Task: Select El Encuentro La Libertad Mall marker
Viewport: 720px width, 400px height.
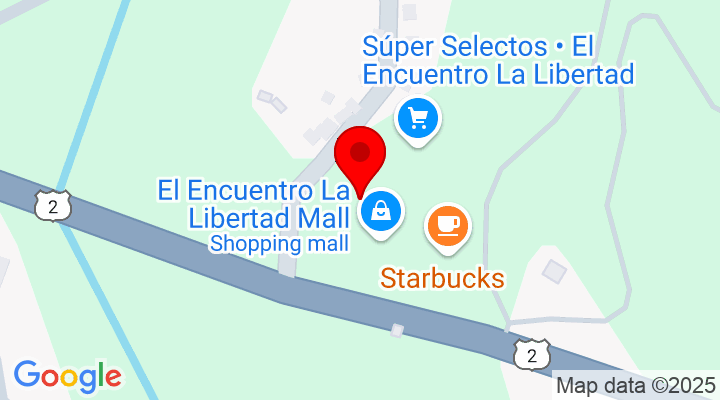Action: tap(382, 212)
